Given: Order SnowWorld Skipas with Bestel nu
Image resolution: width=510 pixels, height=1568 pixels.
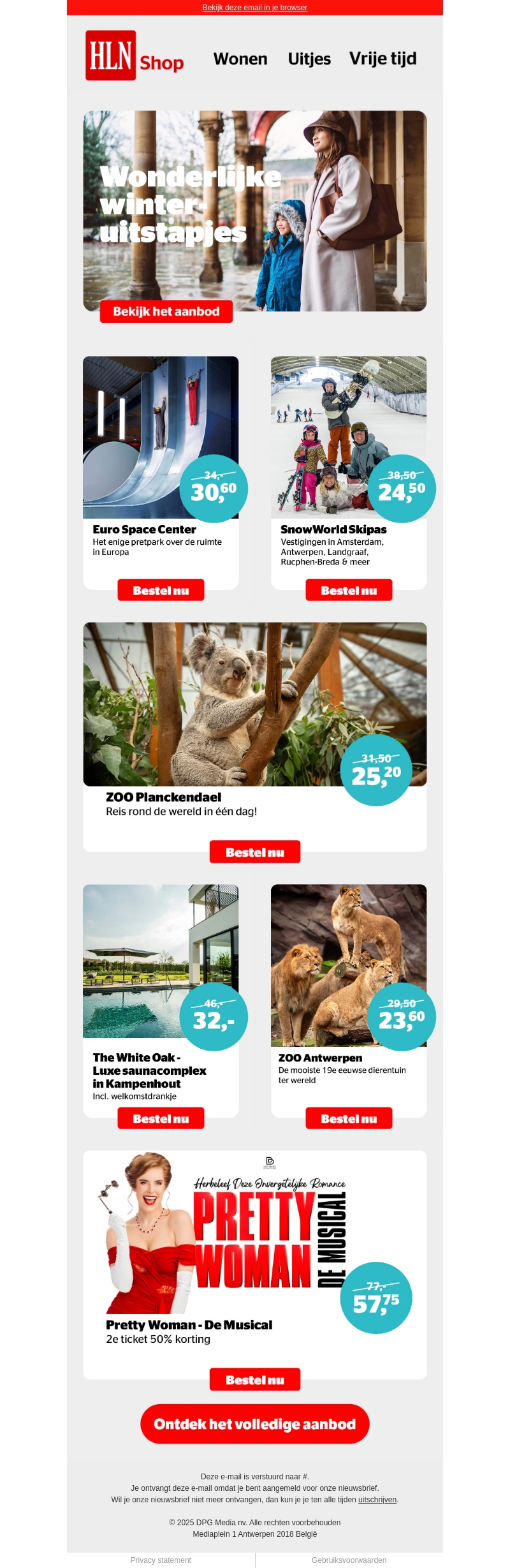Looking at the screenshot, I should tap(349, 590).
